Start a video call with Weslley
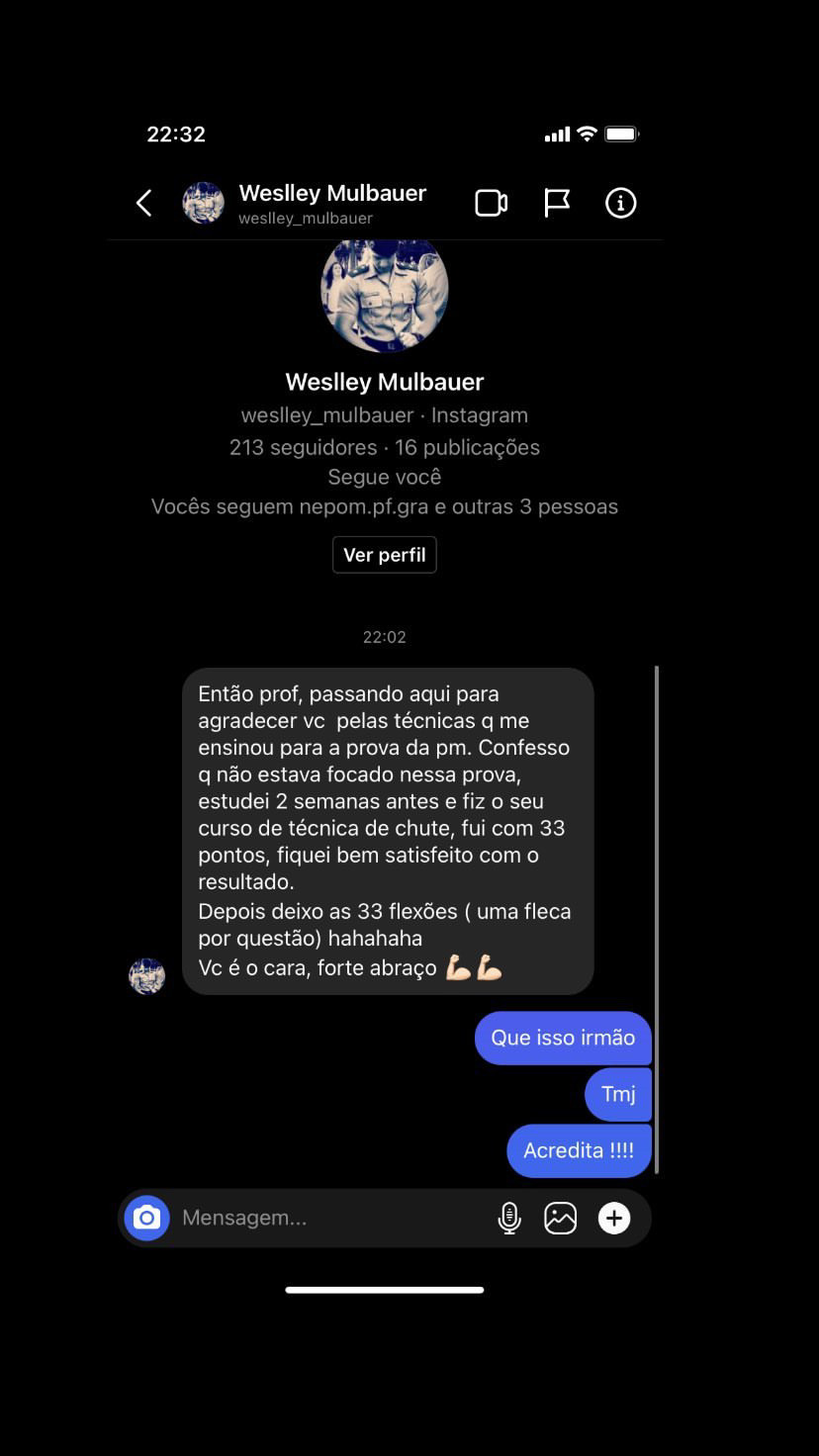The width and height of the screenshot is (819, 1456). [x=491, y=203]
